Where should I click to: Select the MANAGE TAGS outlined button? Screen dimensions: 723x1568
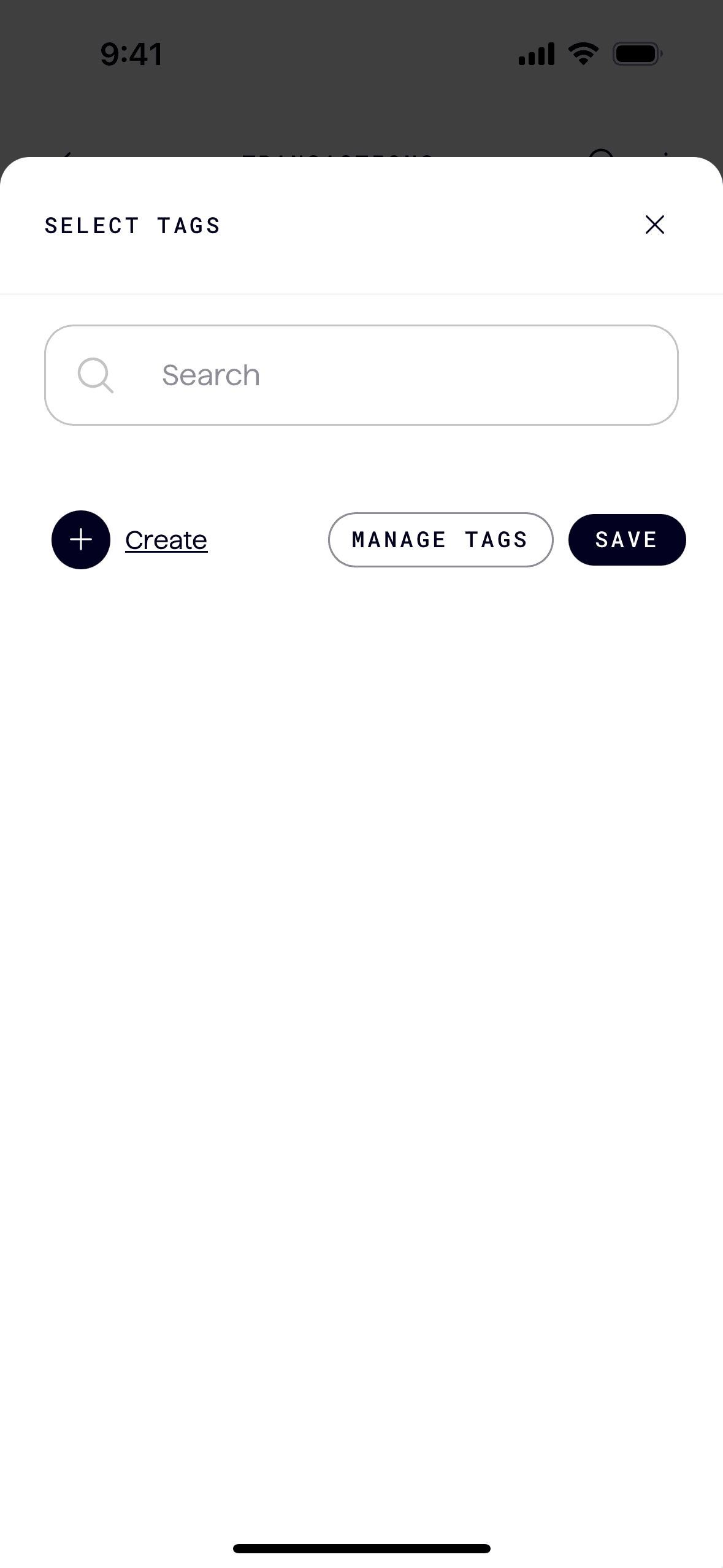click(x=440, y=540)
